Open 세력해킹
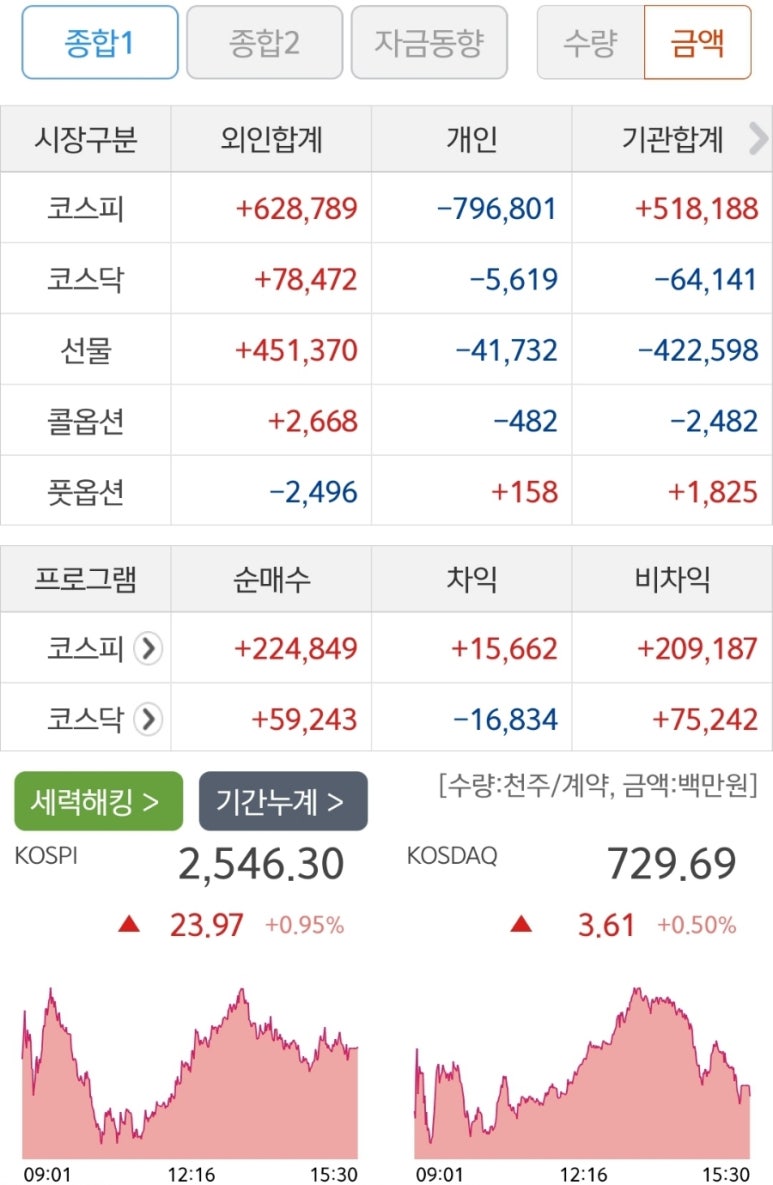 tap(98, 801)
